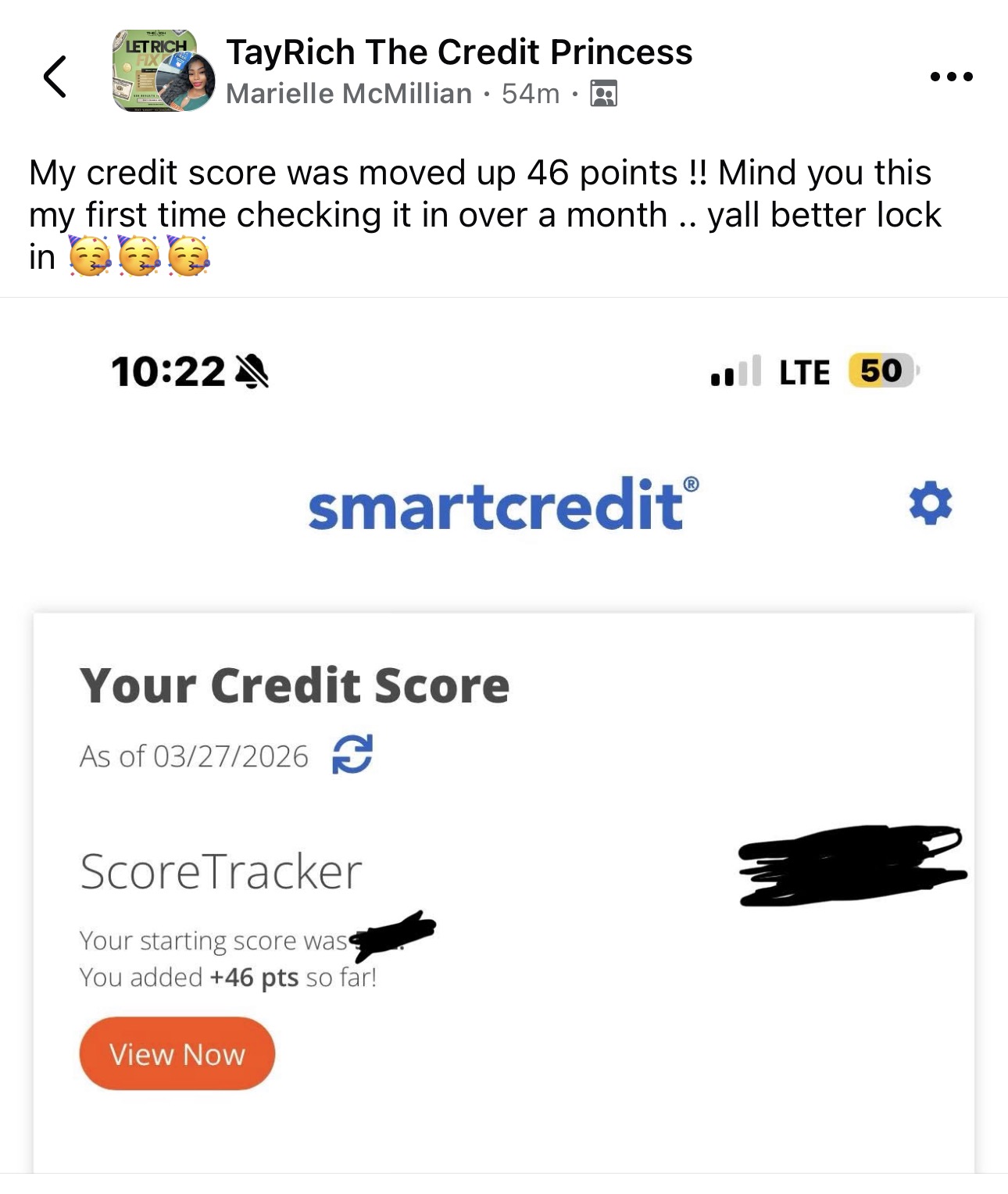Open the TayRich The Credit Princess group page

point(459,52)
